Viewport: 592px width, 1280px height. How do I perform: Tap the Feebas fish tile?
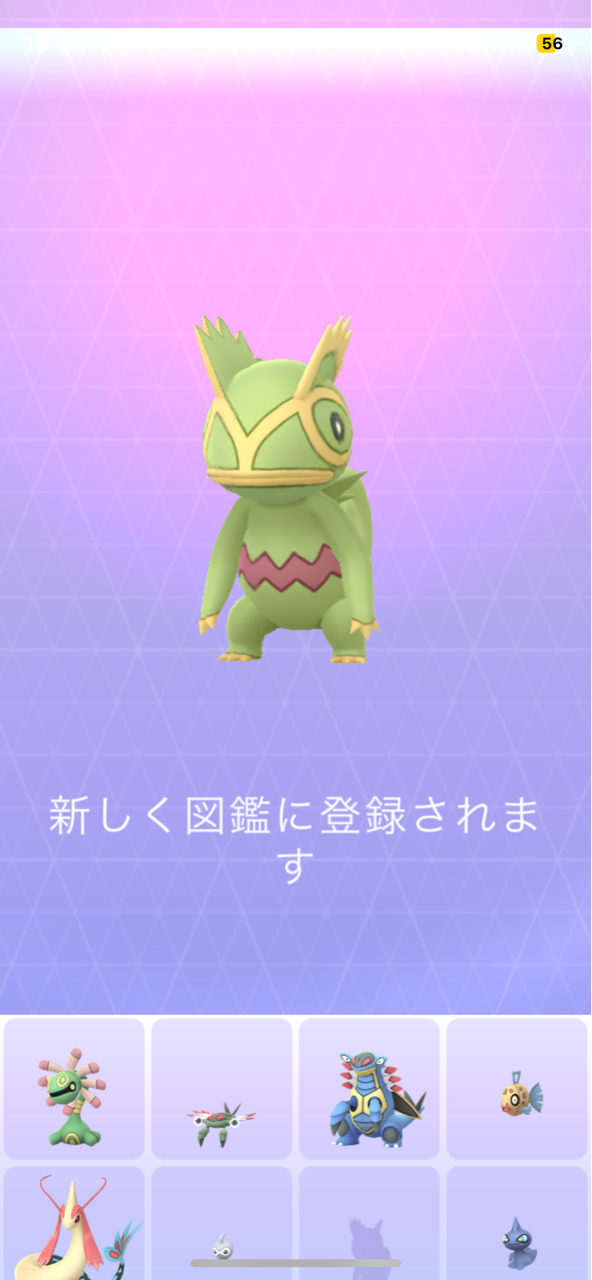point(517,1089)
